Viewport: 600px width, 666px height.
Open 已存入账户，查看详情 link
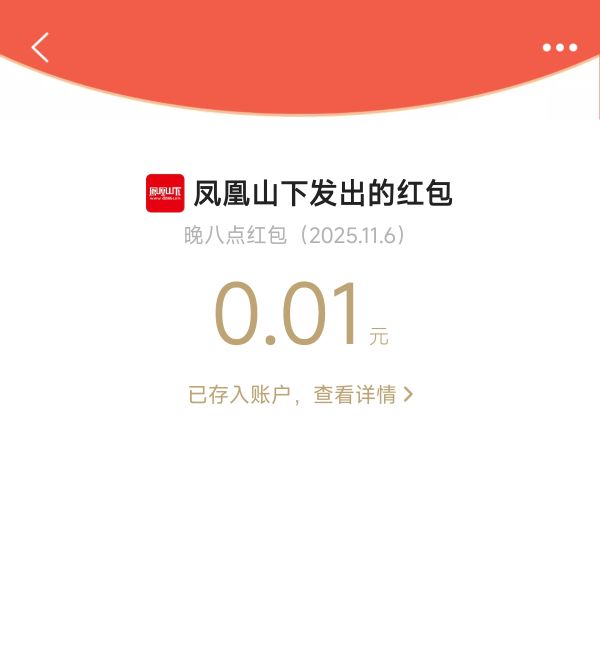[300, 394]
